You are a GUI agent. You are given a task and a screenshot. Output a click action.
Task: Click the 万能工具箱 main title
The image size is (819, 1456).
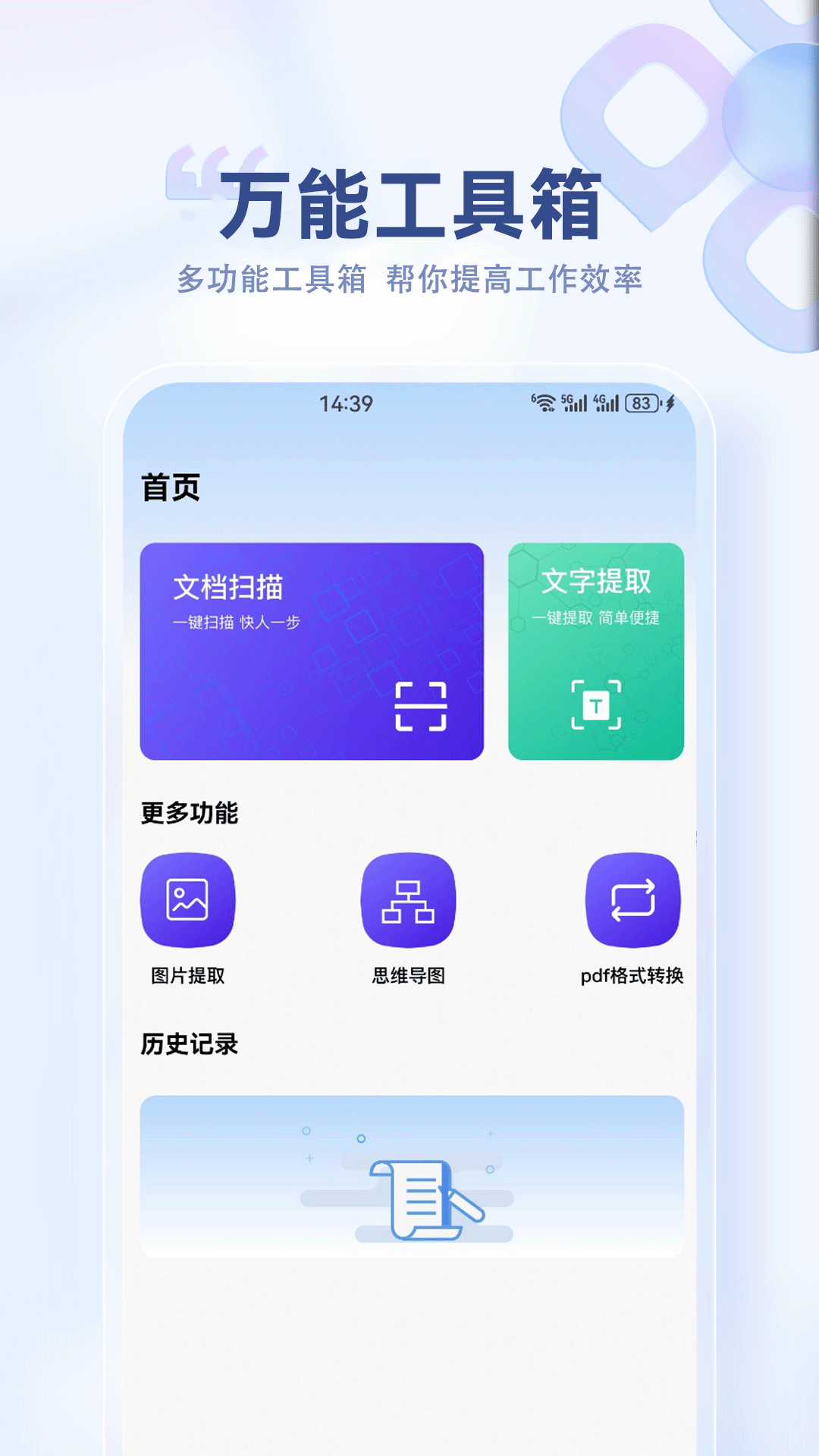coord(409,206)
